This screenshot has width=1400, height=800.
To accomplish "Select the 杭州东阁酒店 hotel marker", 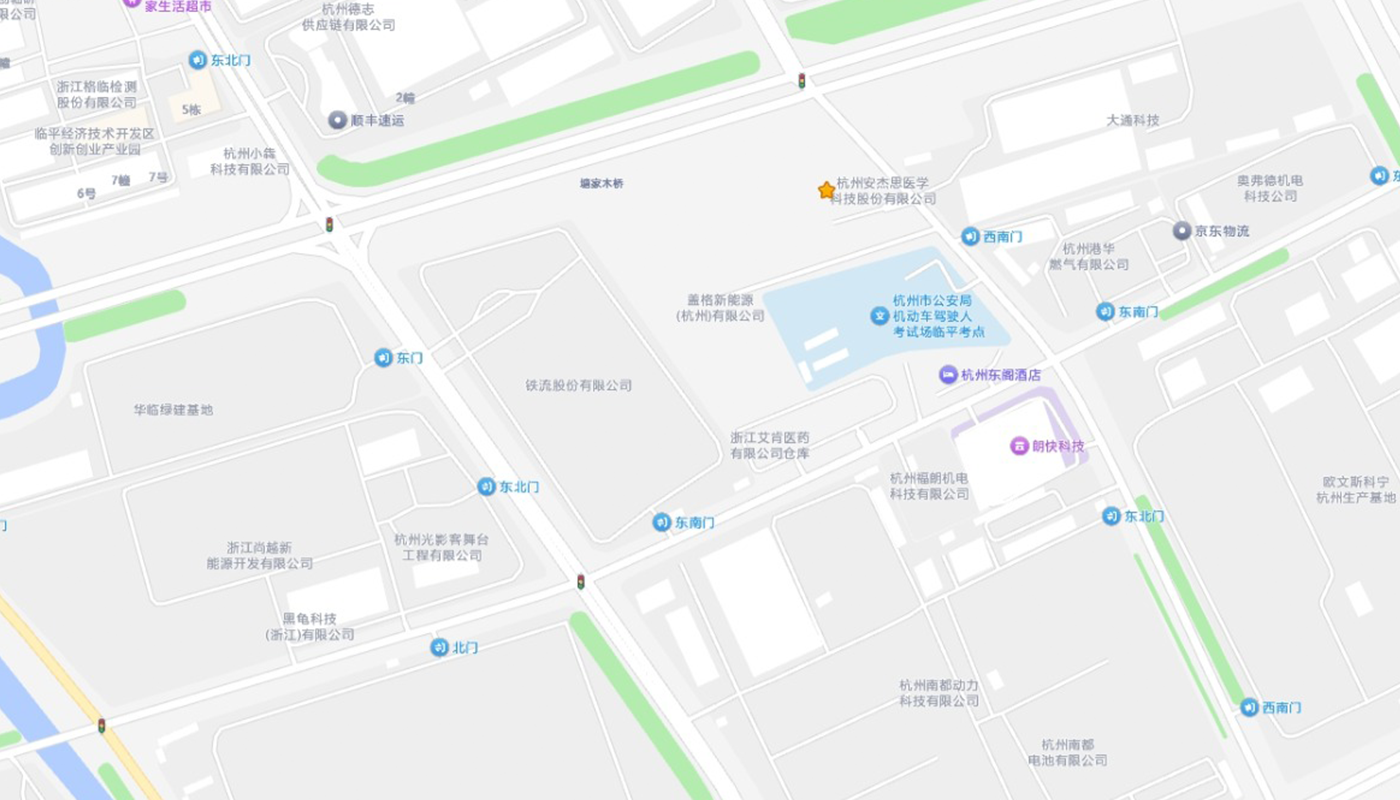I will (x=948, y=375).
